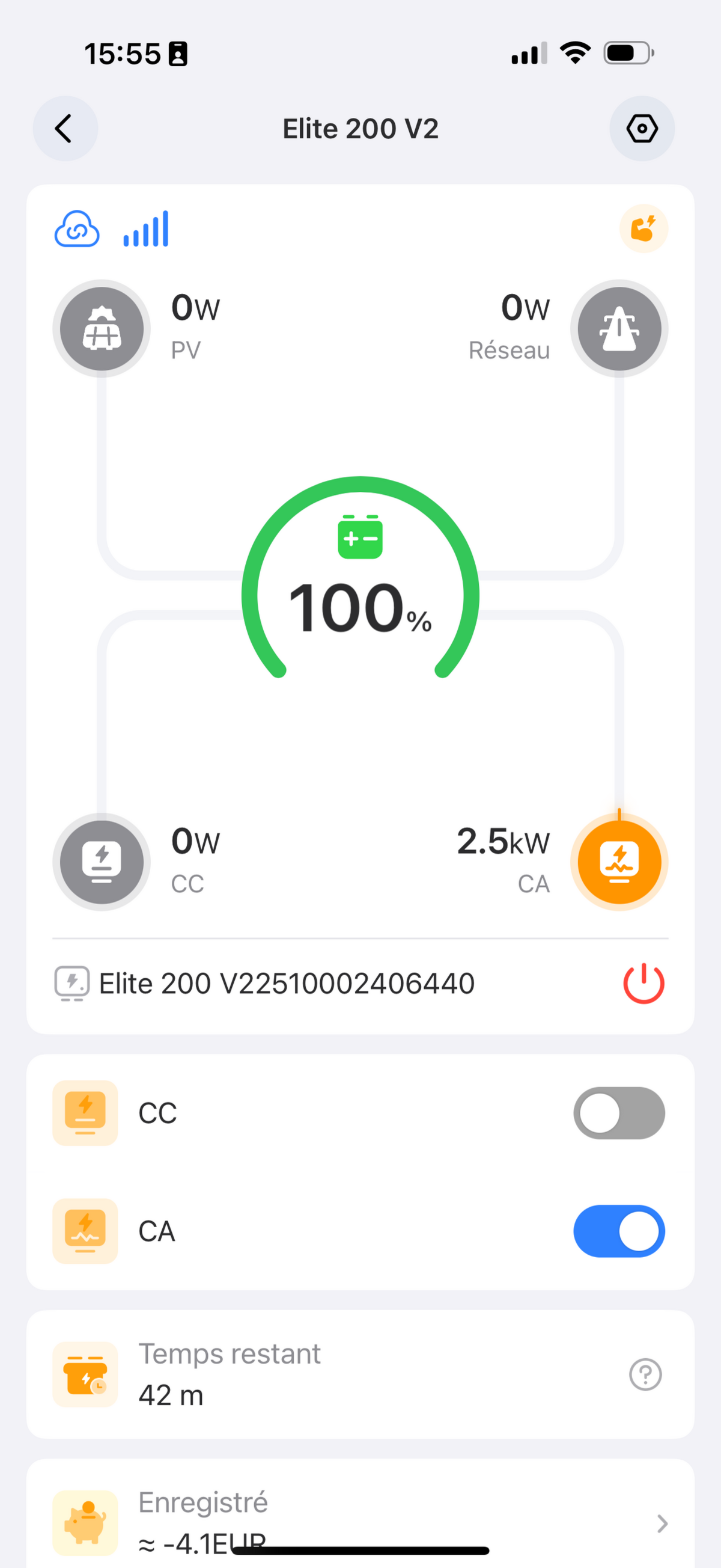This screenshot has height=1568, width=721.
Task: Go back to the previous screen
Action: click(x=65, y=129)
